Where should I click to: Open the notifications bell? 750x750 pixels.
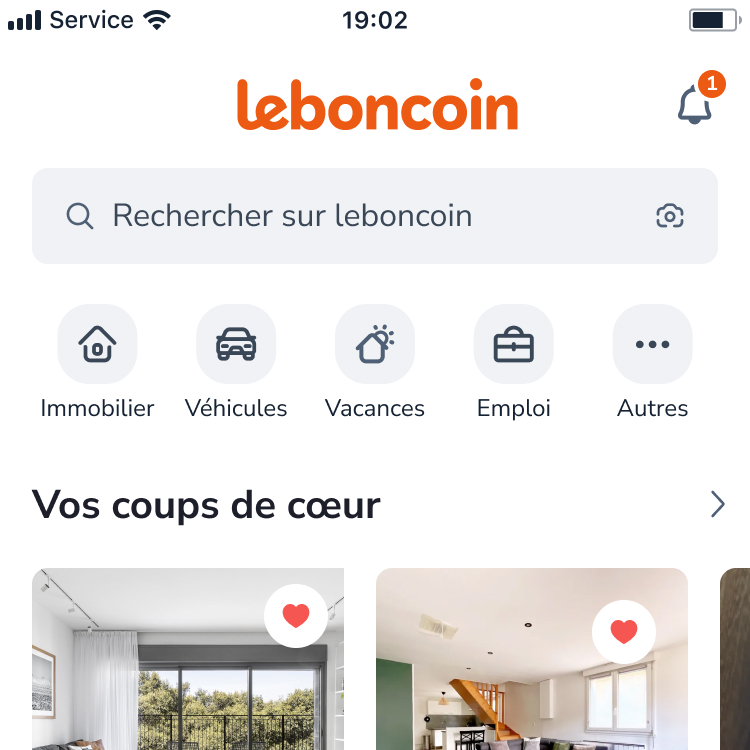(x=695, y=104)
